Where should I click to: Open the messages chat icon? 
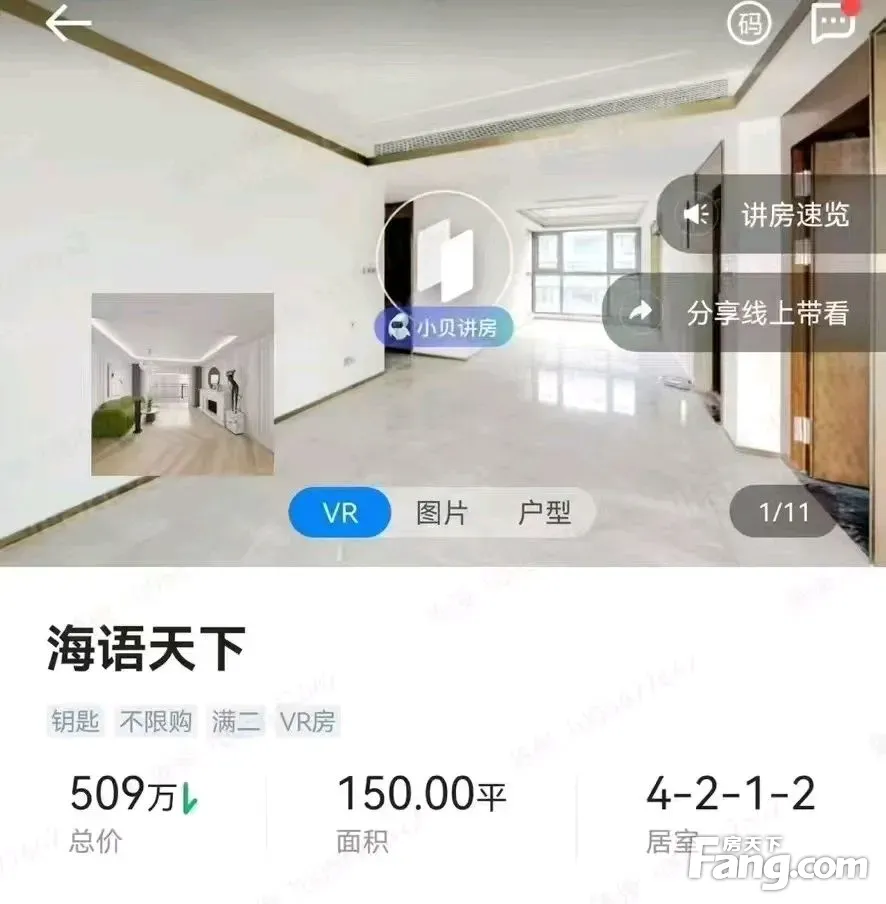click(x=833, y=23)
